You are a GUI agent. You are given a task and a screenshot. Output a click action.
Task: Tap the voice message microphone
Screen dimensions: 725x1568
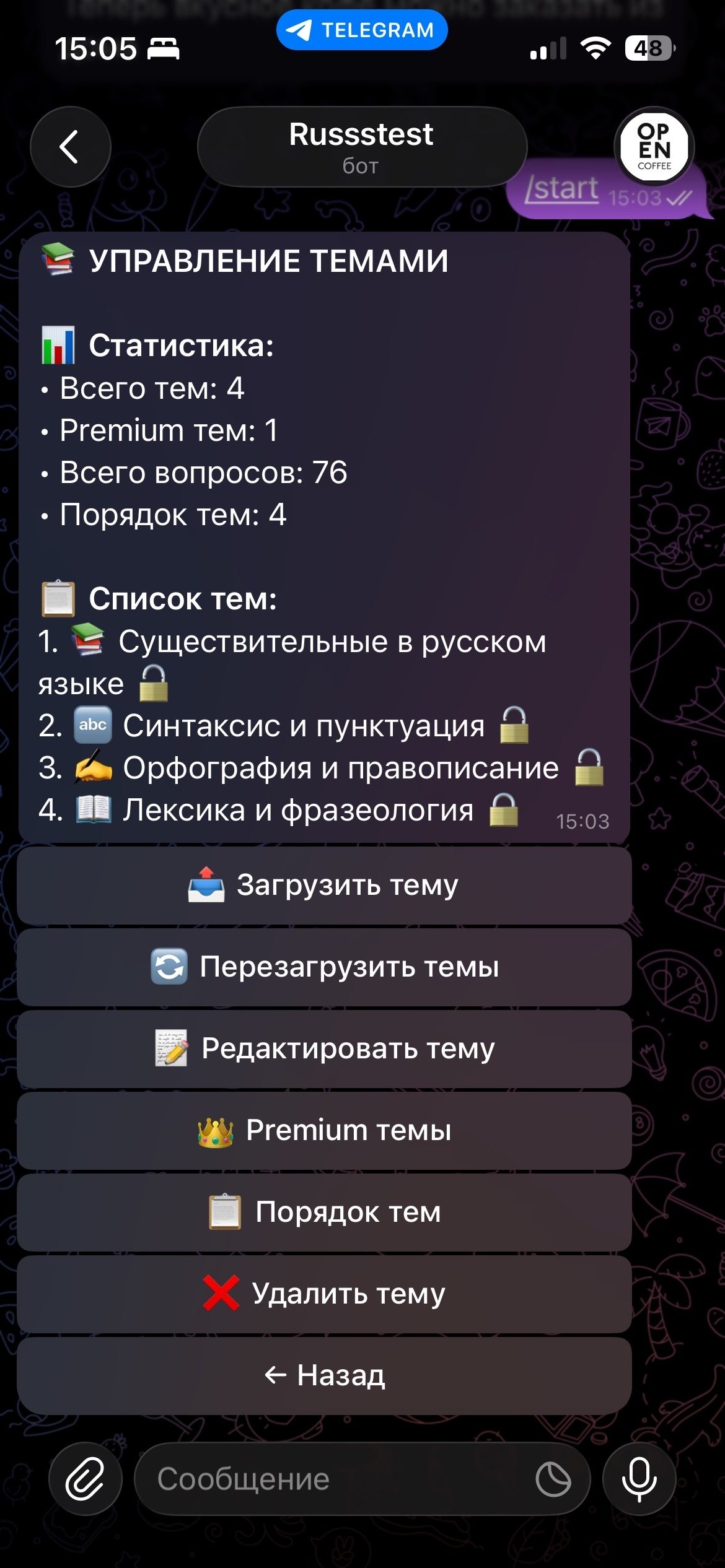639,1479
